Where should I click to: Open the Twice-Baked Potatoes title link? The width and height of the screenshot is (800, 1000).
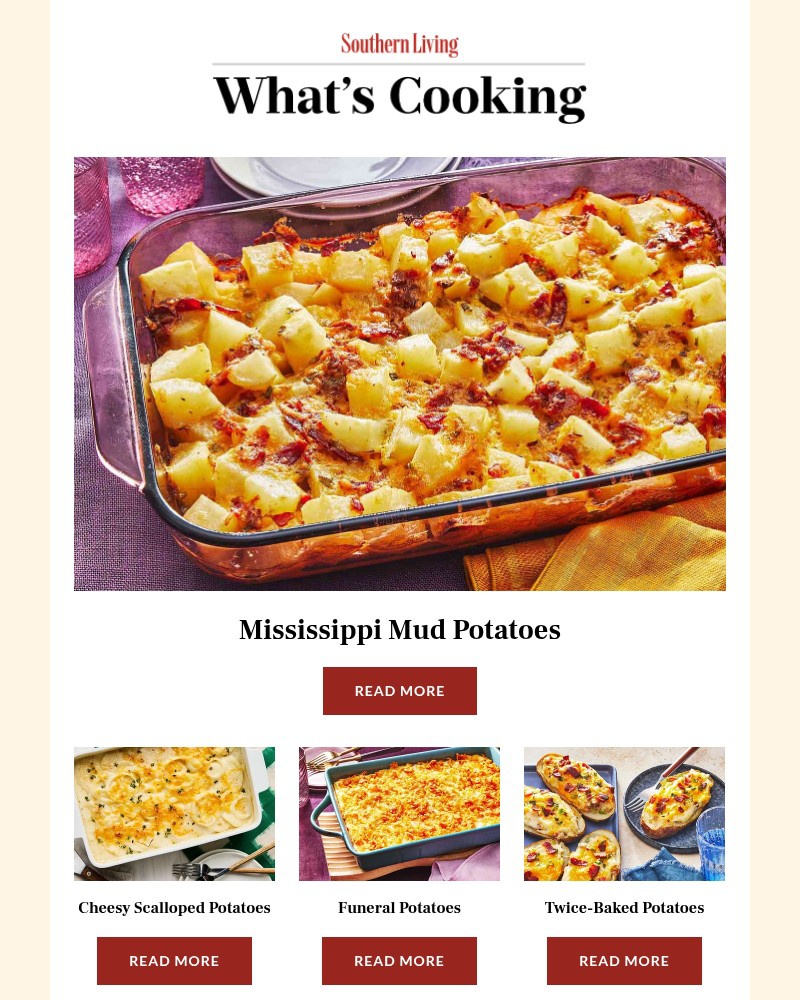624,908
